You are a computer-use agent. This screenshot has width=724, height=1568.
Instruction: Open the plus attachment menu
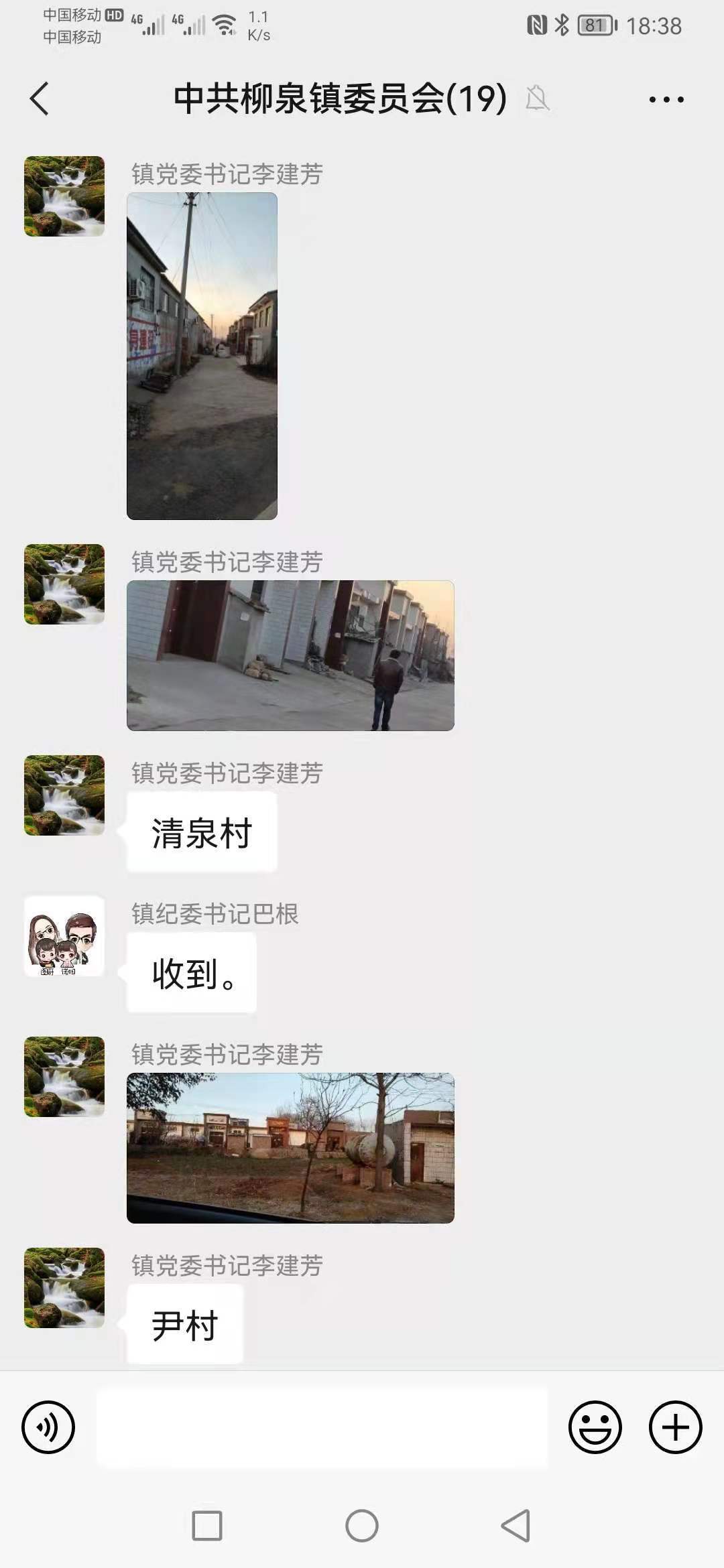(675, 1427)
